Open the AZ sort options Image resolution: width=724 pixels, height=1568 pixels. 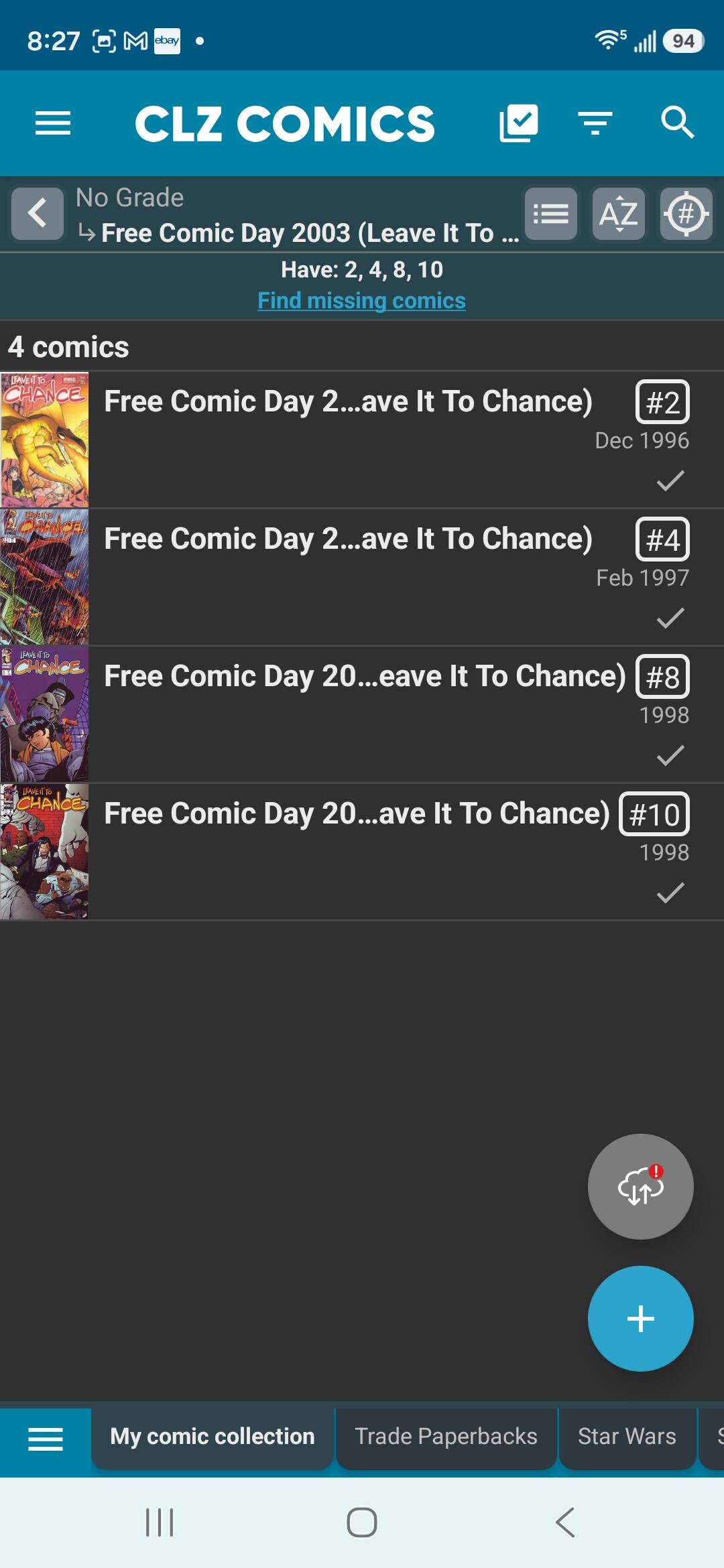coord(619,214)
